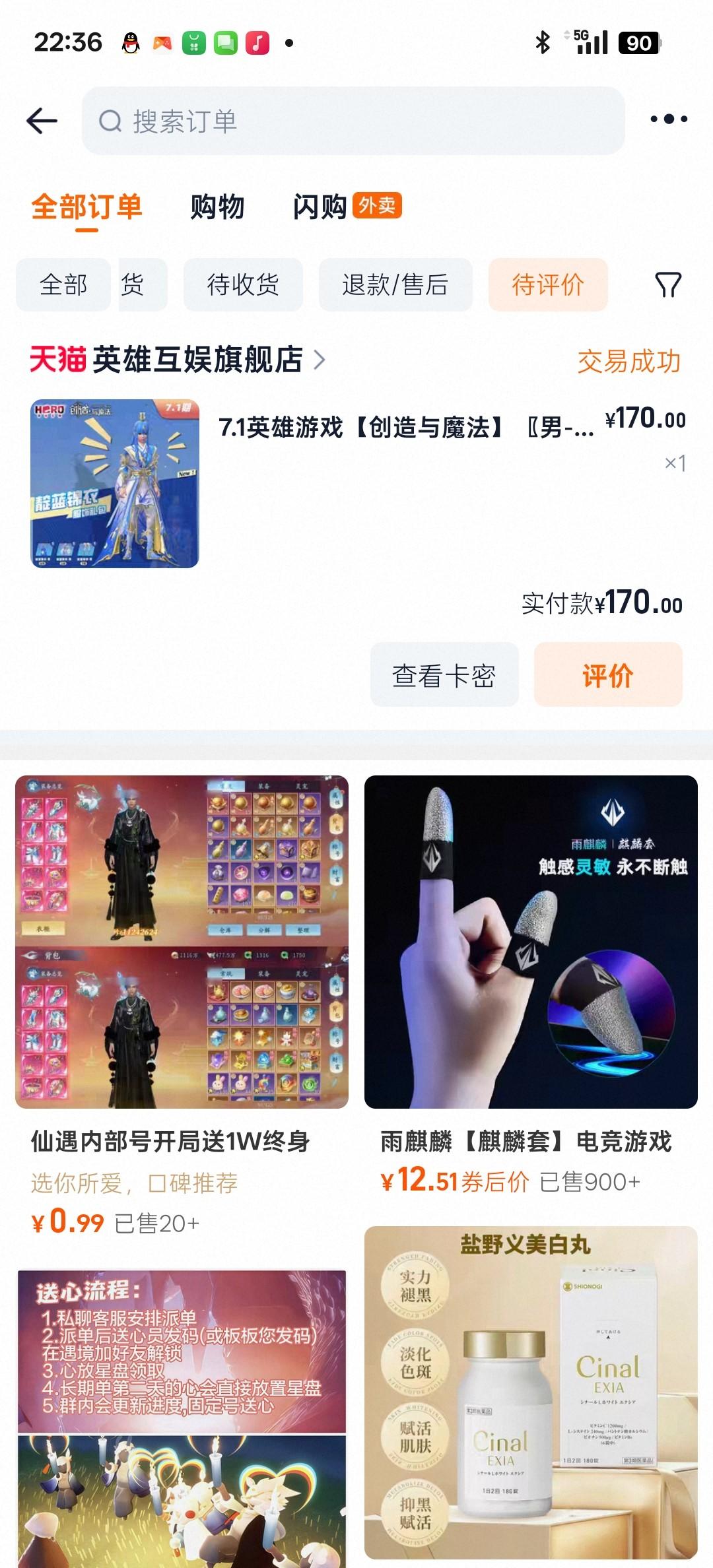Tap 评价 to review the order
Viewport: 713px width, 1568px height.
point(607,675)
